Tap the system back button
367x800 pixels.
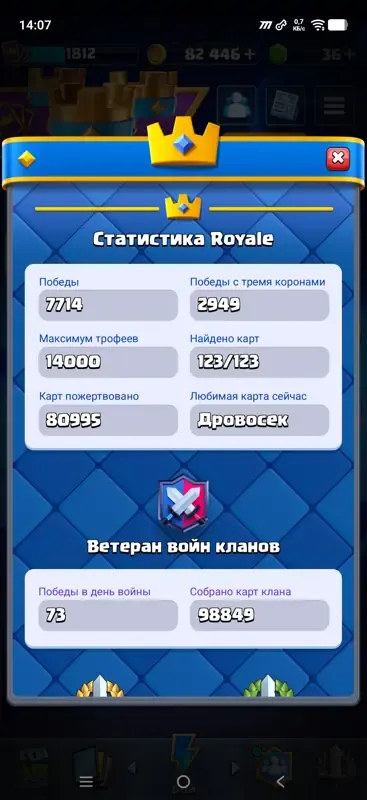point(280,781)
